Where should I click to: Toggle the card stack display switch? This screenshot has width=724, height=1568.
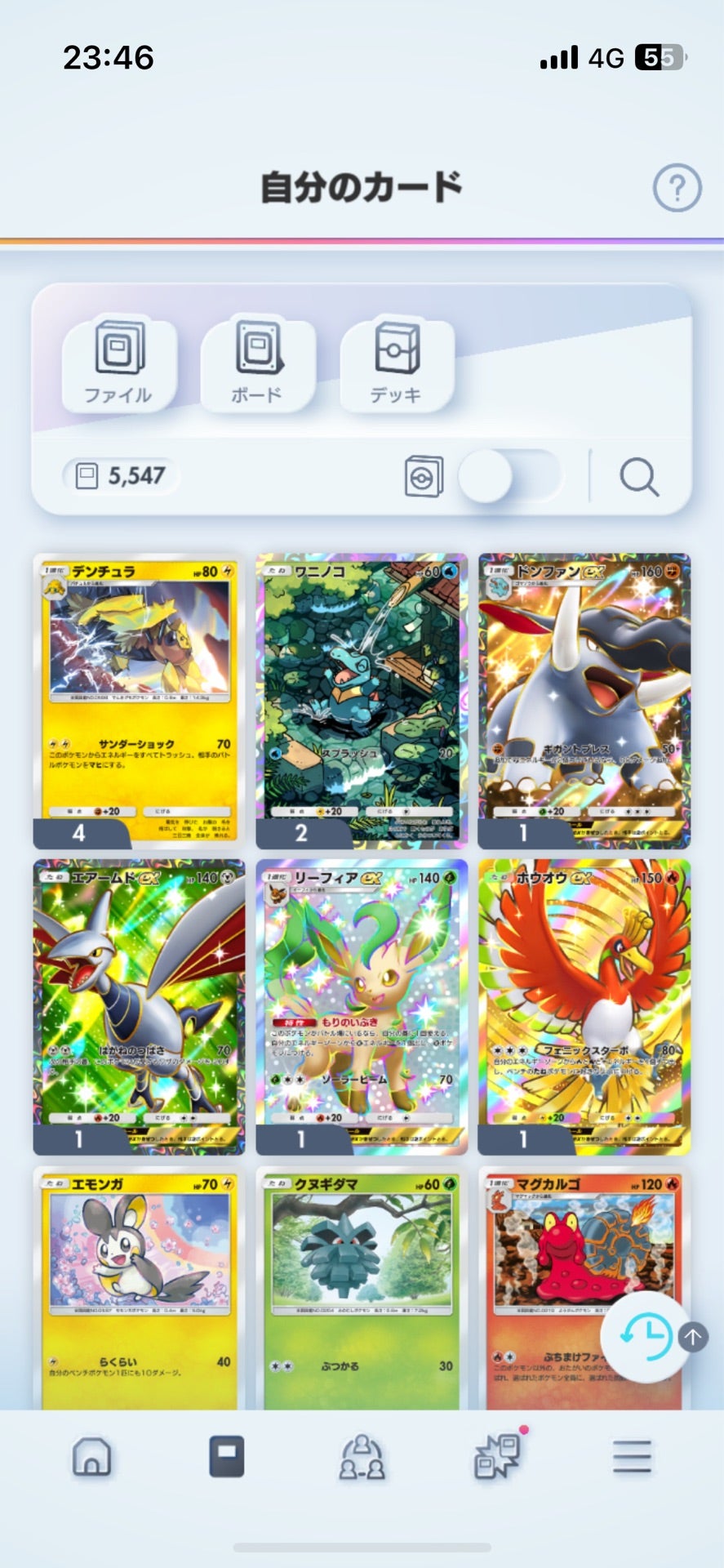pos(509,476)
